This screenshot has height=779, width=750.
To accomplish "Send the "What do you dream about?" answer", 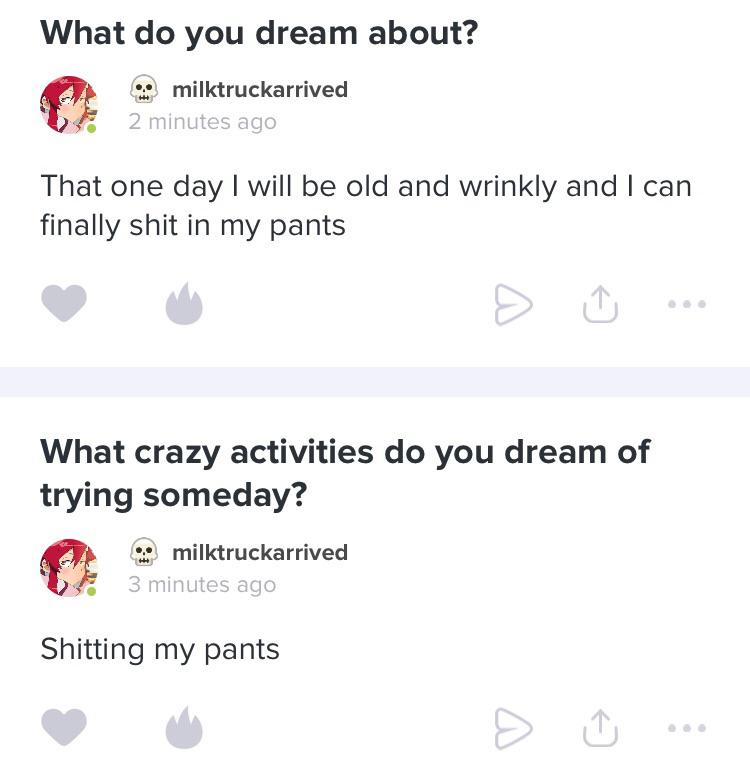I will pos(510,304).
